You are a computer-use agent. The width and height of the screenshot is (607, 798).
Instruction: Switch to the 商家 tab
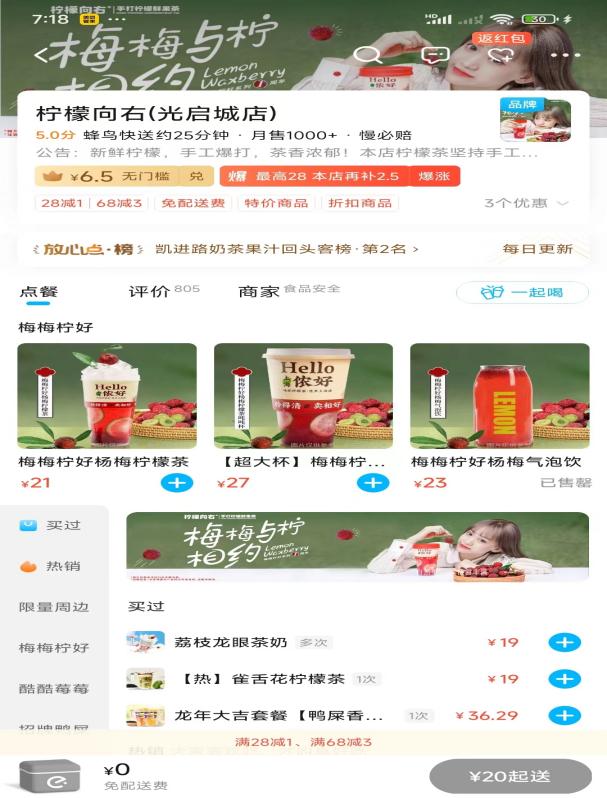(x=259, y=292)
